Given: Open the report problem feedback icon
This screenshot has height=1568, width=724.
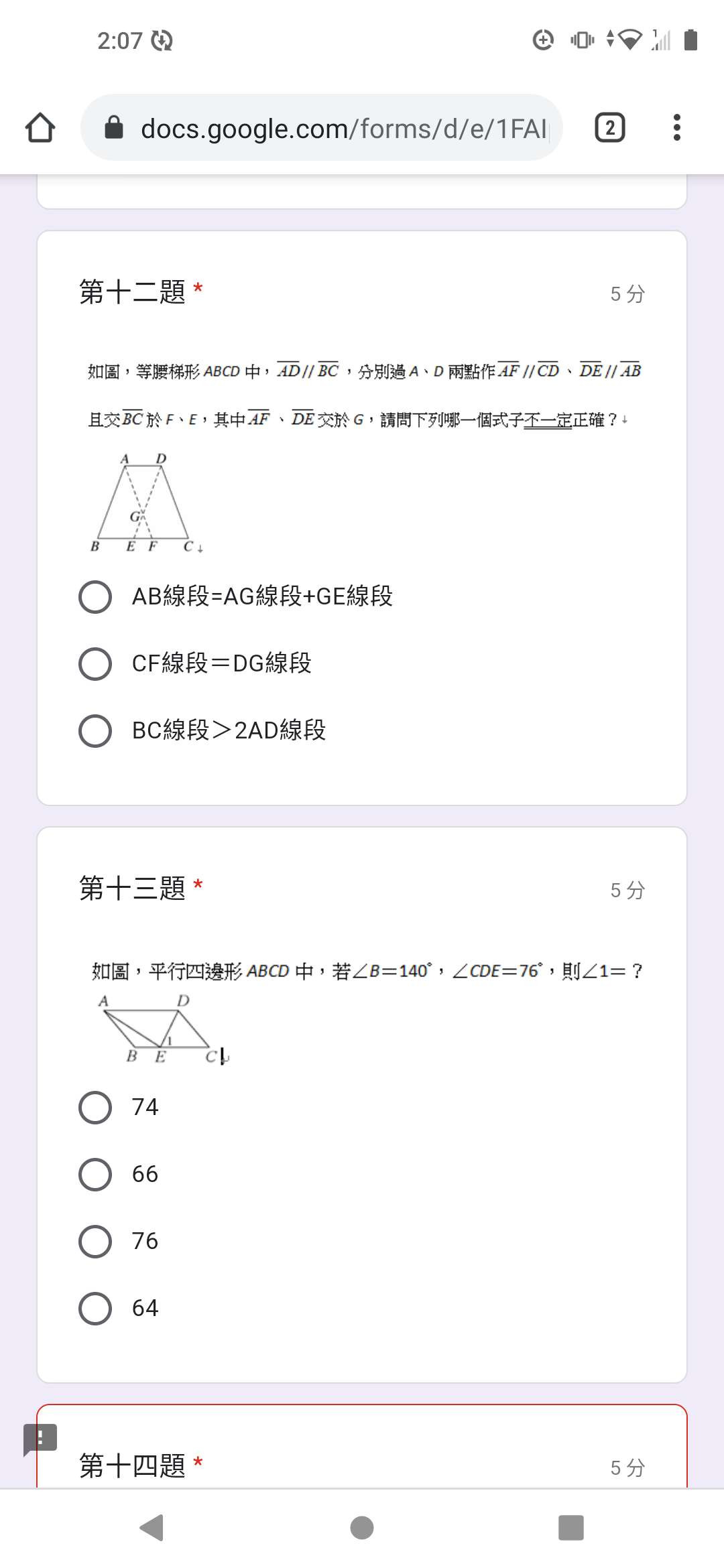Looking at the screenshot, I should click(x=40, y=1438).
